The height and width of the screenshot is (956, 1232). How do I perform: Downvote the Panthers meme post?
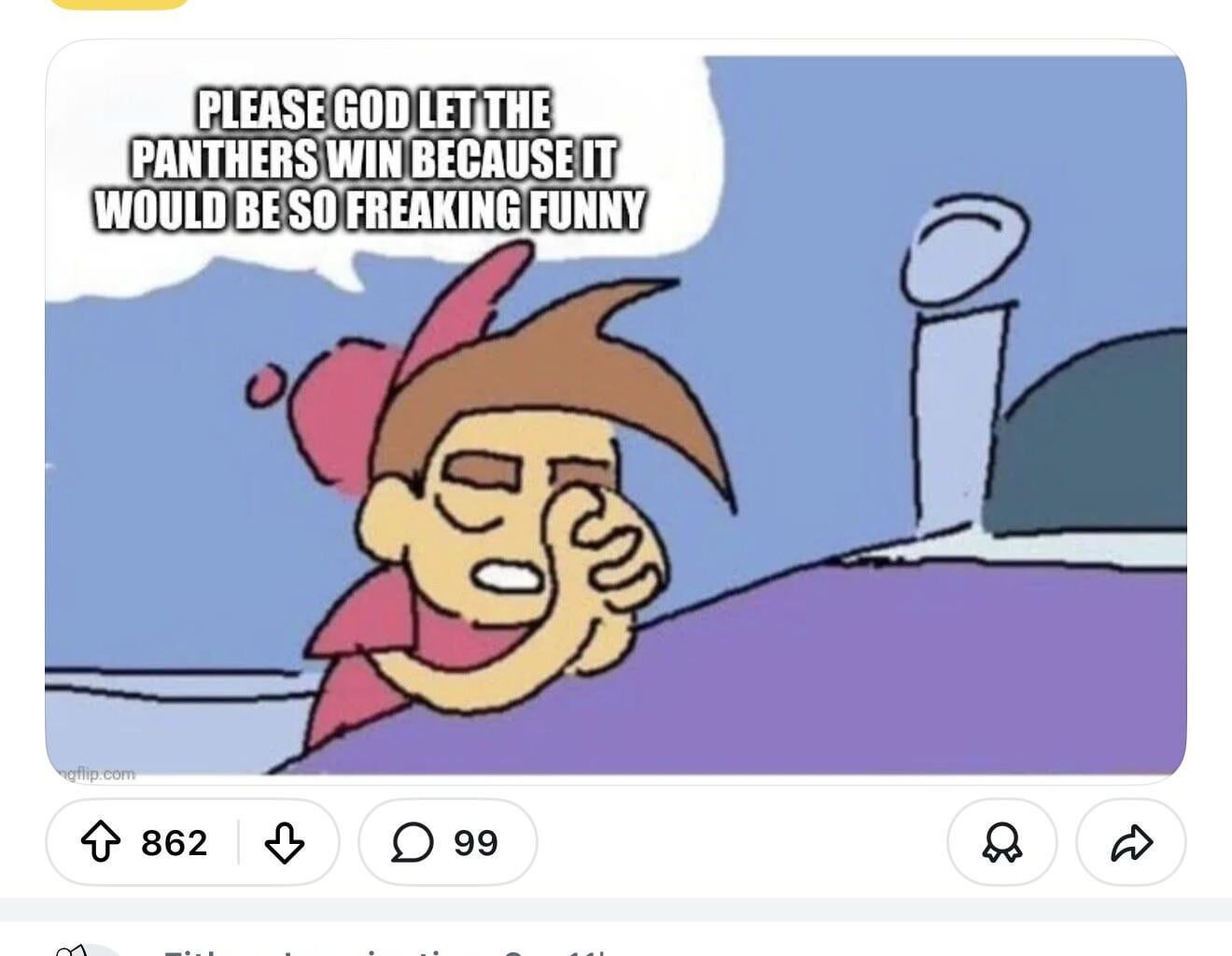285,843
